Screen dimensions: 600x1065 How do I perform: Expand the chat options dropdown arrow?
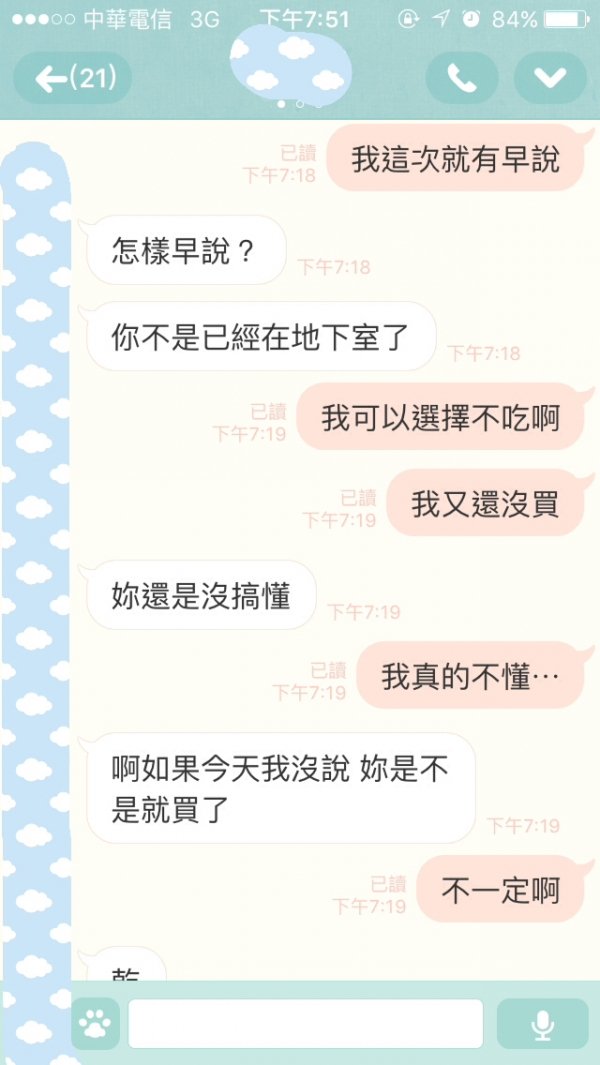click(x=550, y=78)
